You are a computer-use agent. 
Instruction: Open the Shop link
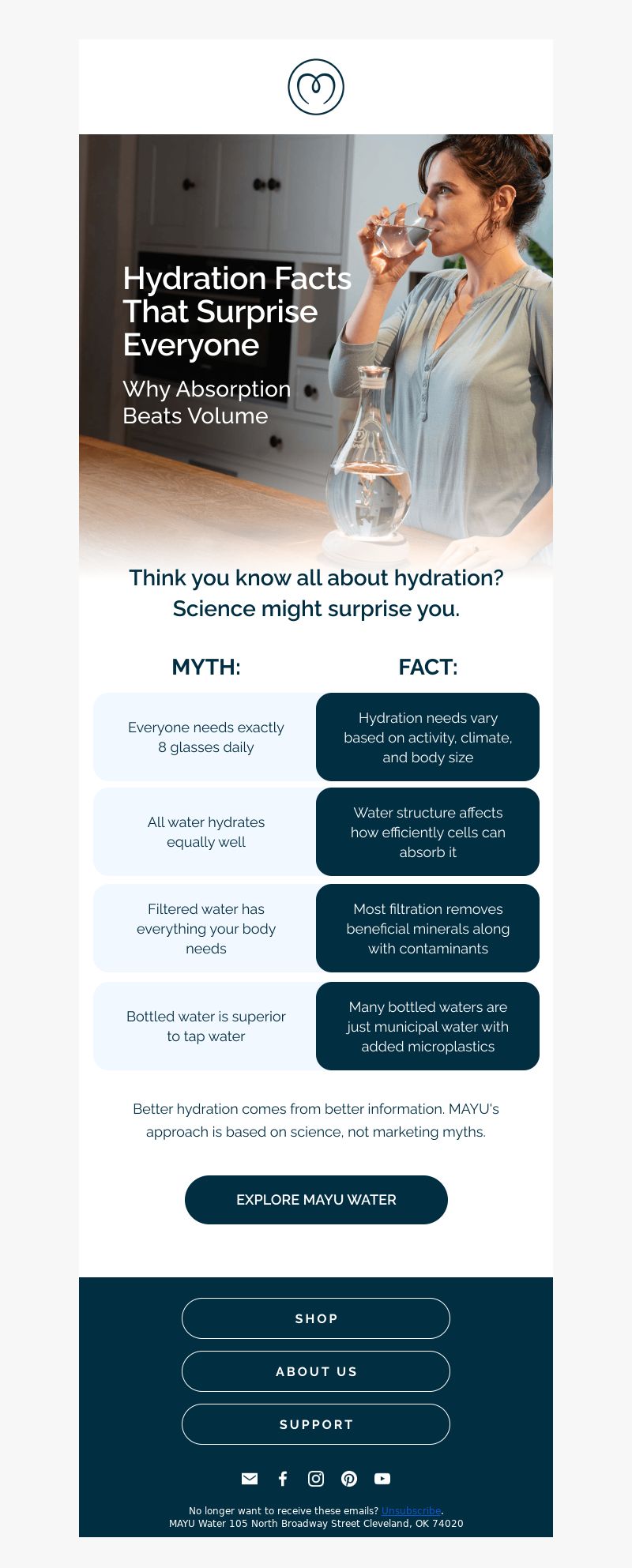pos(316,1318)
